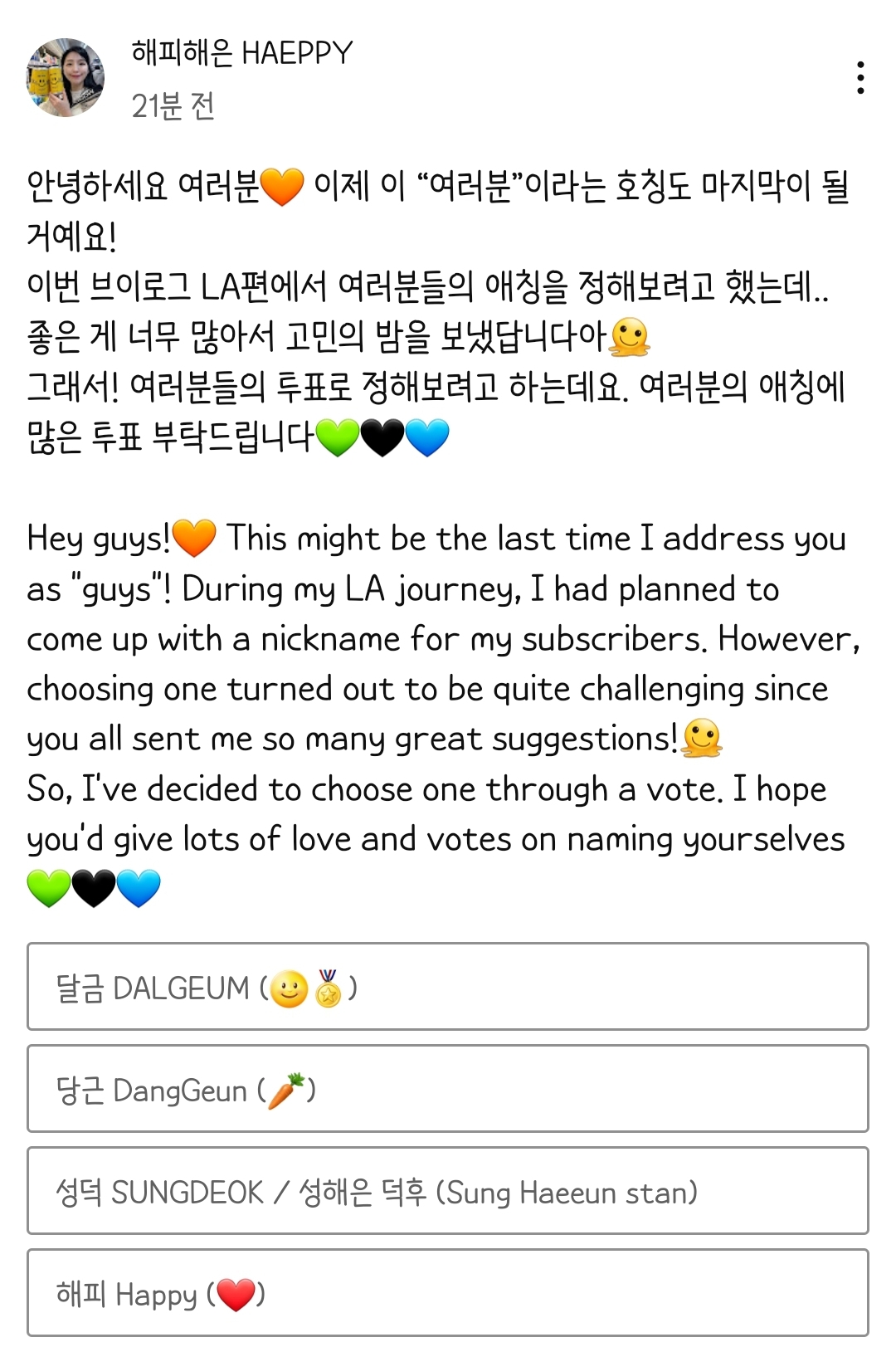This screenshot has width=896, height=1347.
Task: Vote for the 달금 DALGEUM option
Action: [447, 987]
